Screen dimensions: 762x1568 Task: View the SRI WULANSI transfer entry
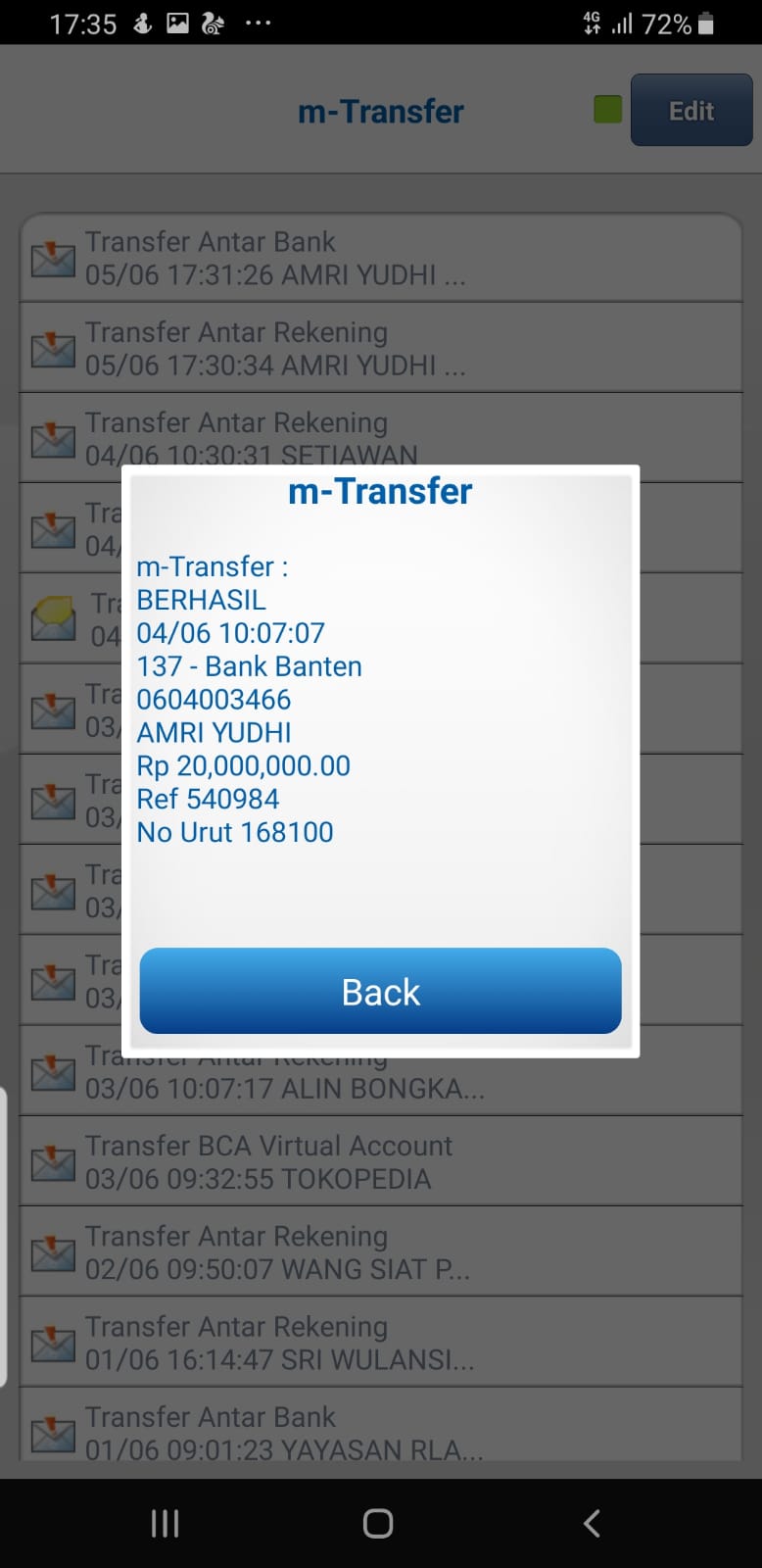(380, 1342)
